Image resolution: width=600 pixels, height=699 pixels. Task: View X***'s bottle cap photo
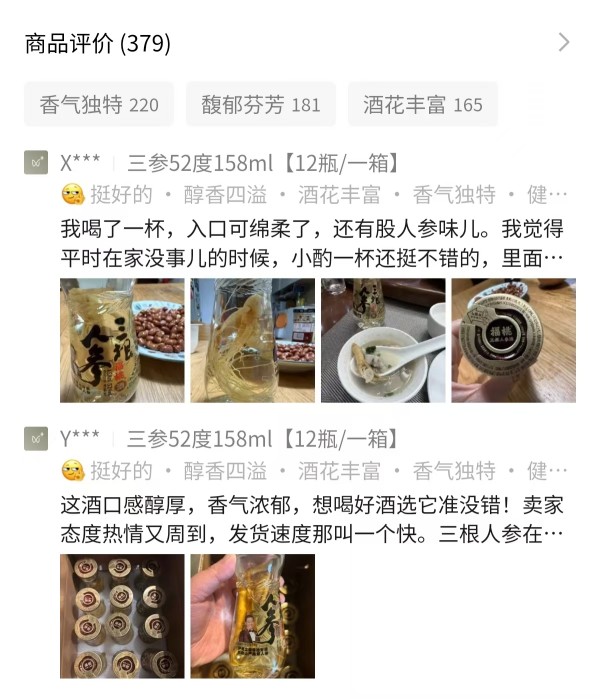pyautogui.click(x=513, y=340)
